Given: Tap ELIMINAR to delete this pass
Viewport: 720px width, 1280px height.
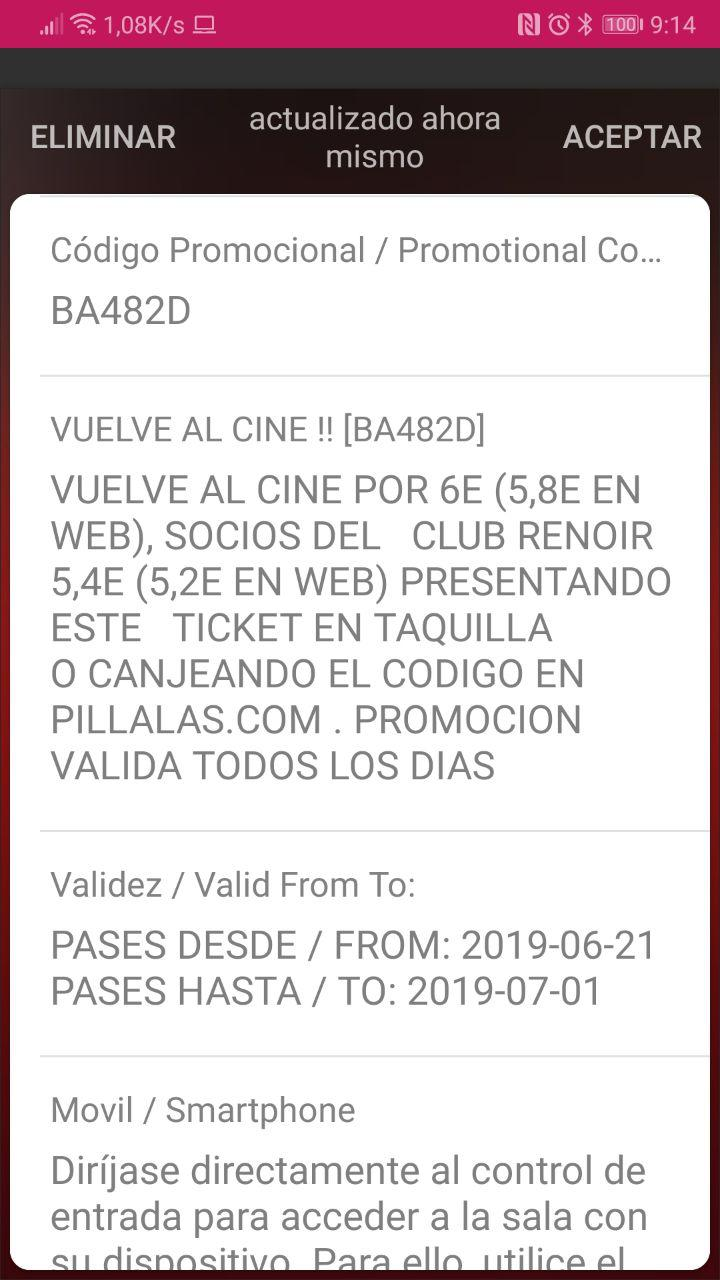Looking at the screenshot, I should [x=103, y=137].
